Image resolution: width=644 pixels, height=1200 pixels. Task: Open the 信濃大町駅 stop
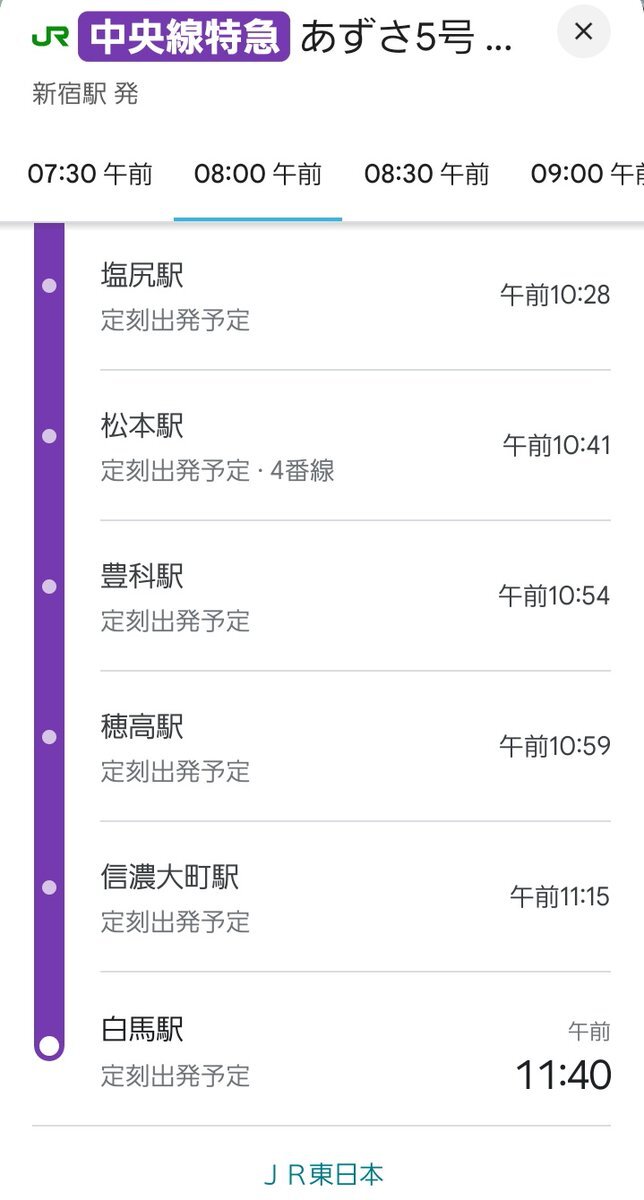coord(354,897)
